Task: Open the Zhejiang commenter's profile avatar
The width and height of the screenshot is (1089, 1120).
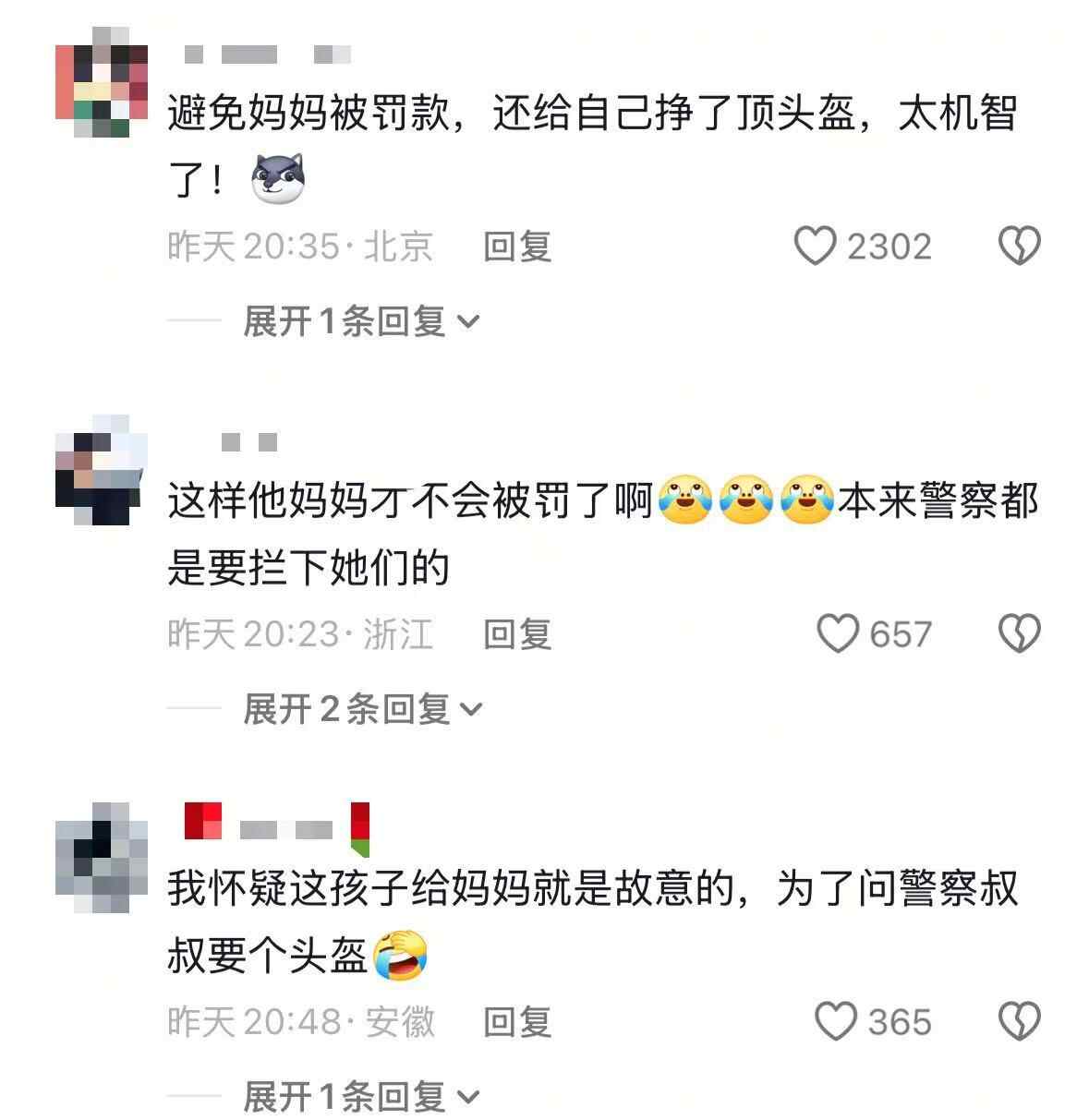Action: (102, 471)
